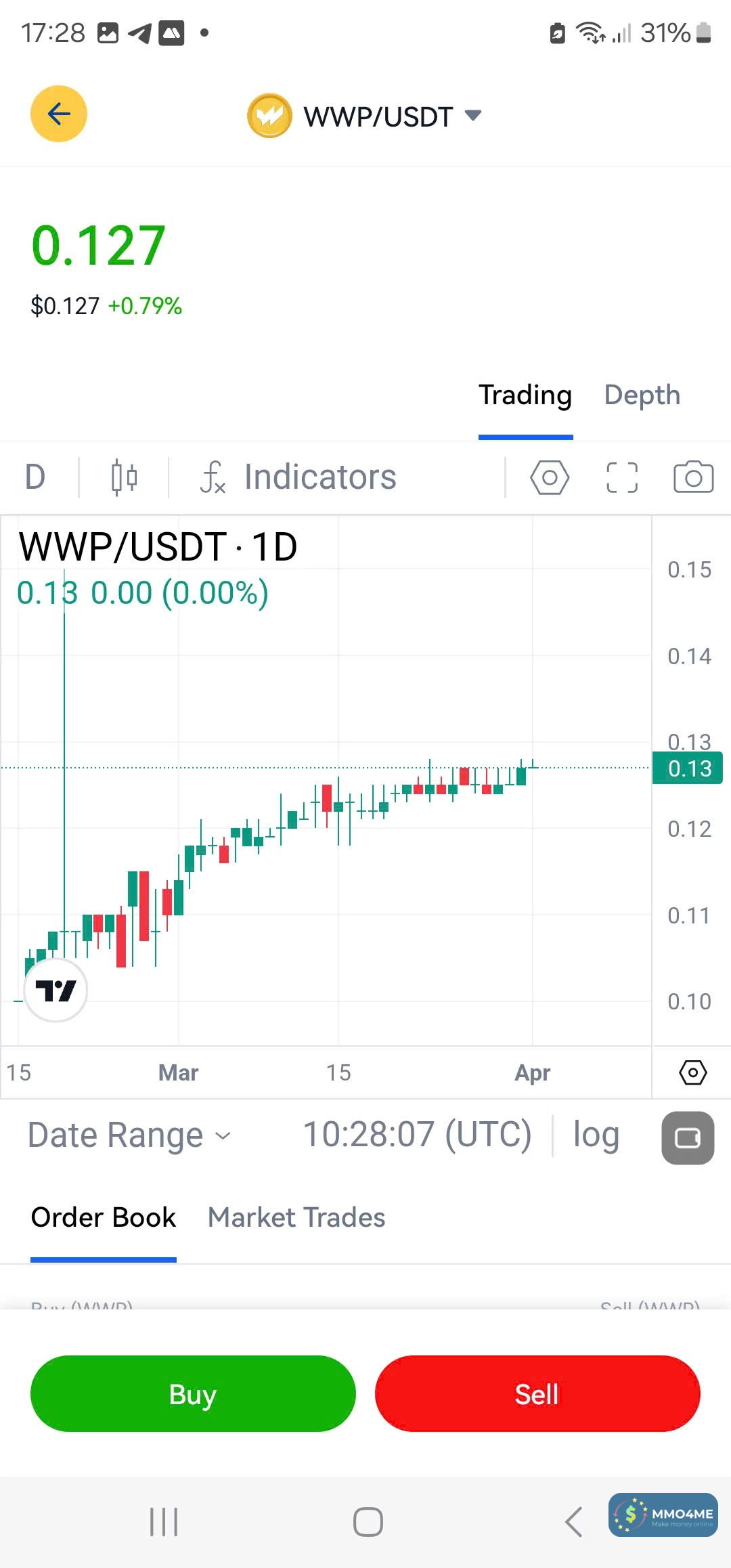
Task: Select the Trading tab
Action: click(x=525, y=395)
